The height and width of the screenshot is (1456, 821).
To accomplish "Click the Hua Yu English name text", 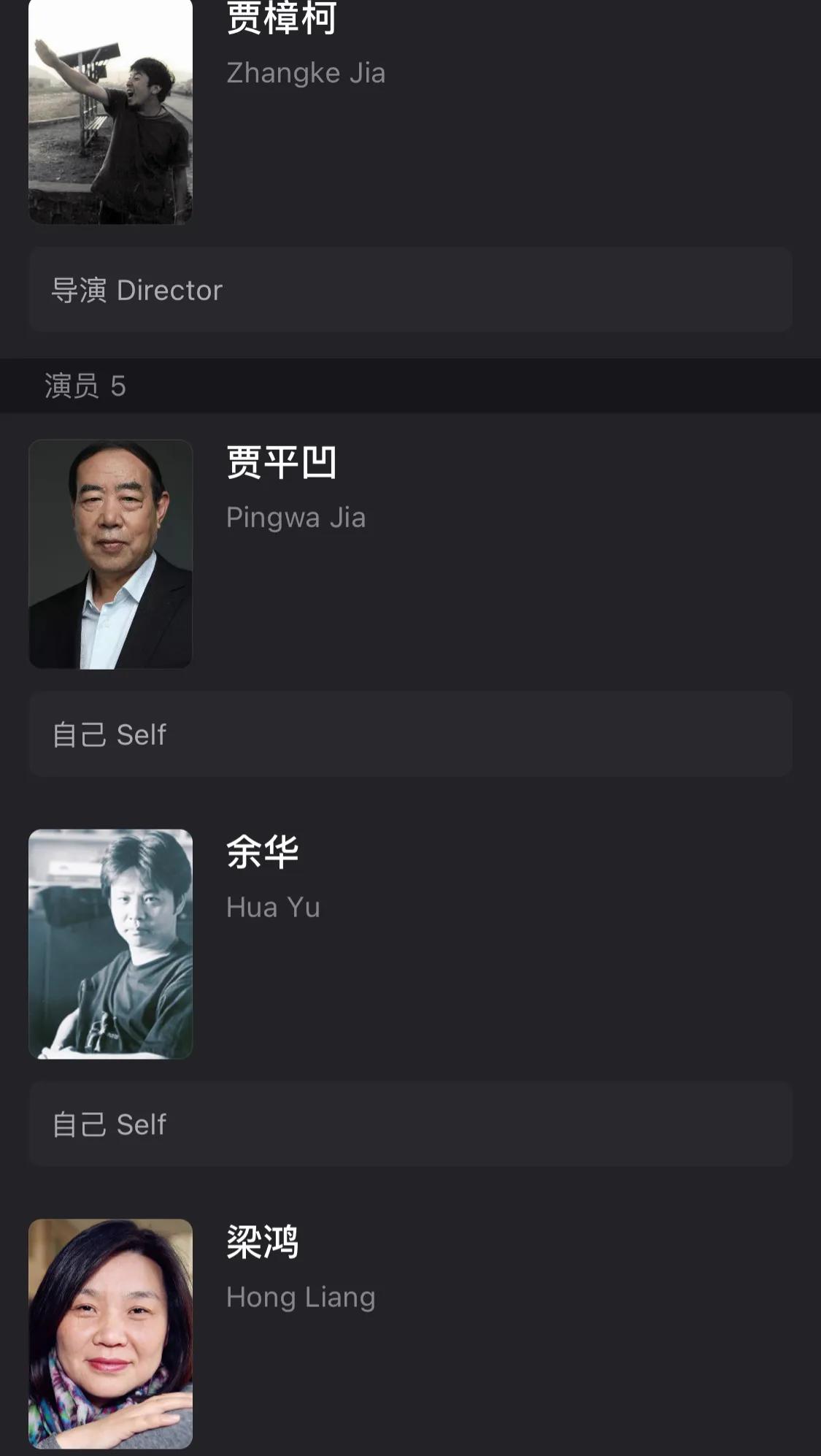I will coord(273,907).
